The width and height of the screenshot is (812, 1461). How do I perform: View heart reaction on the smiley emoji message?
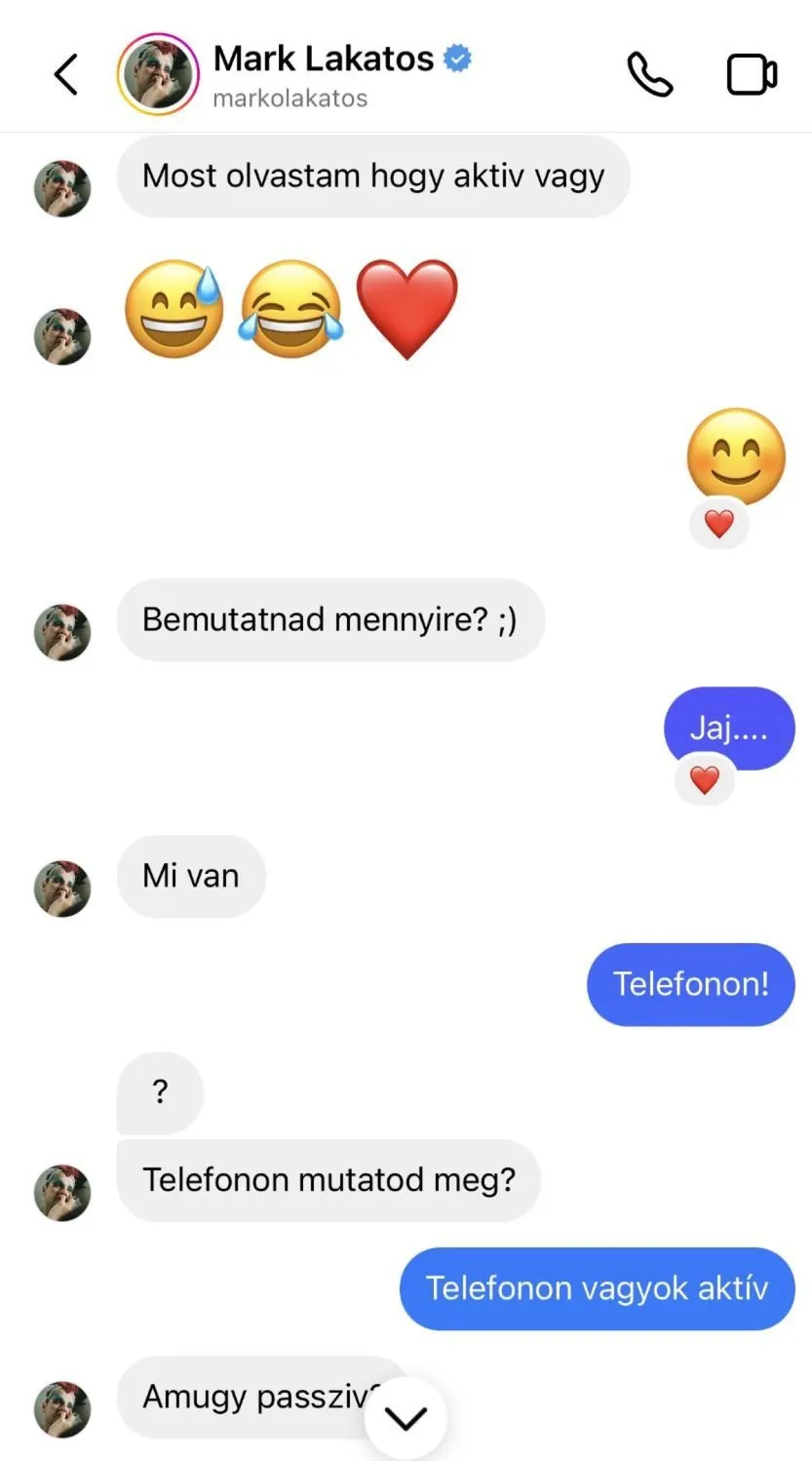tap(719, 525)
